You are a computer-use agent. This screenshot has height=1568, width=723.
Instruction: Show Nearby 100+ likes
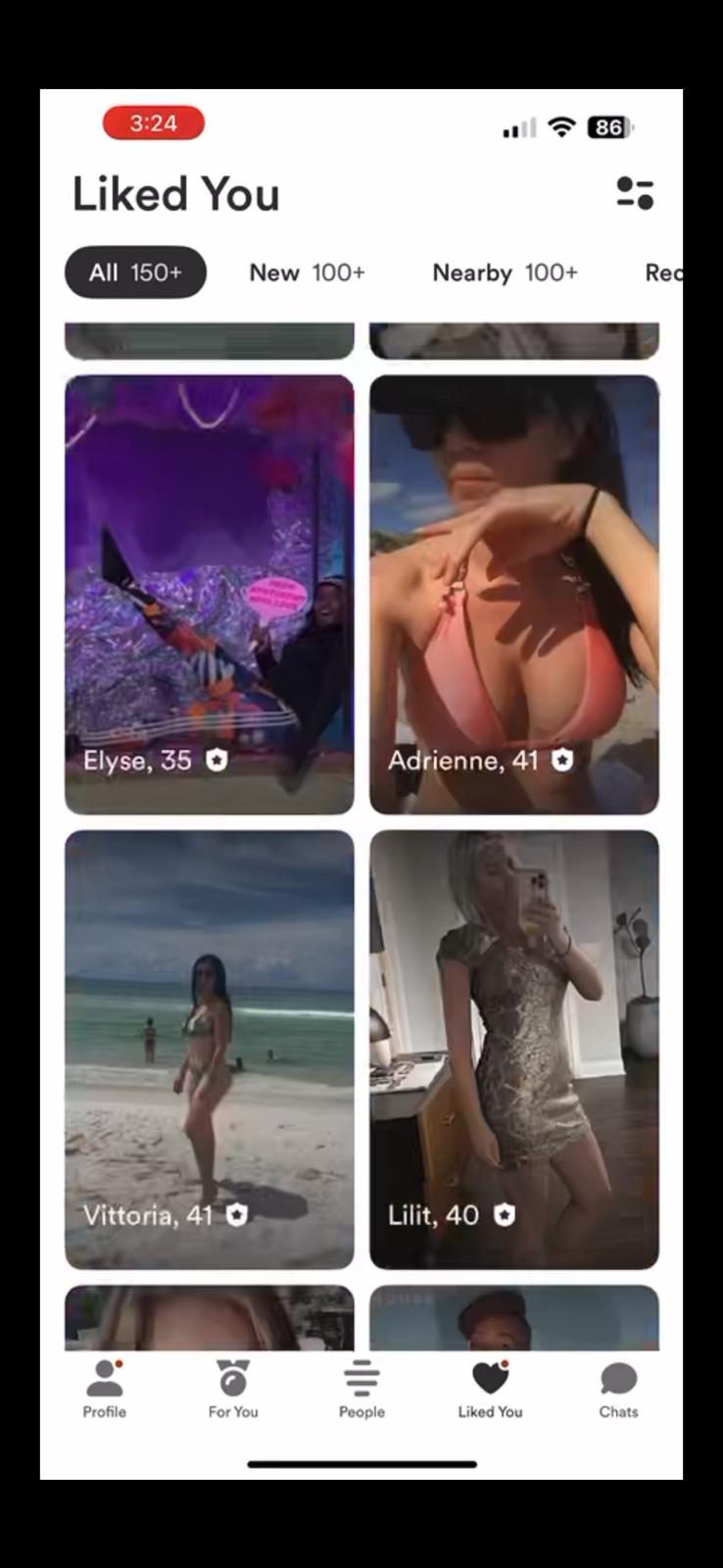[x=505, y=272]
